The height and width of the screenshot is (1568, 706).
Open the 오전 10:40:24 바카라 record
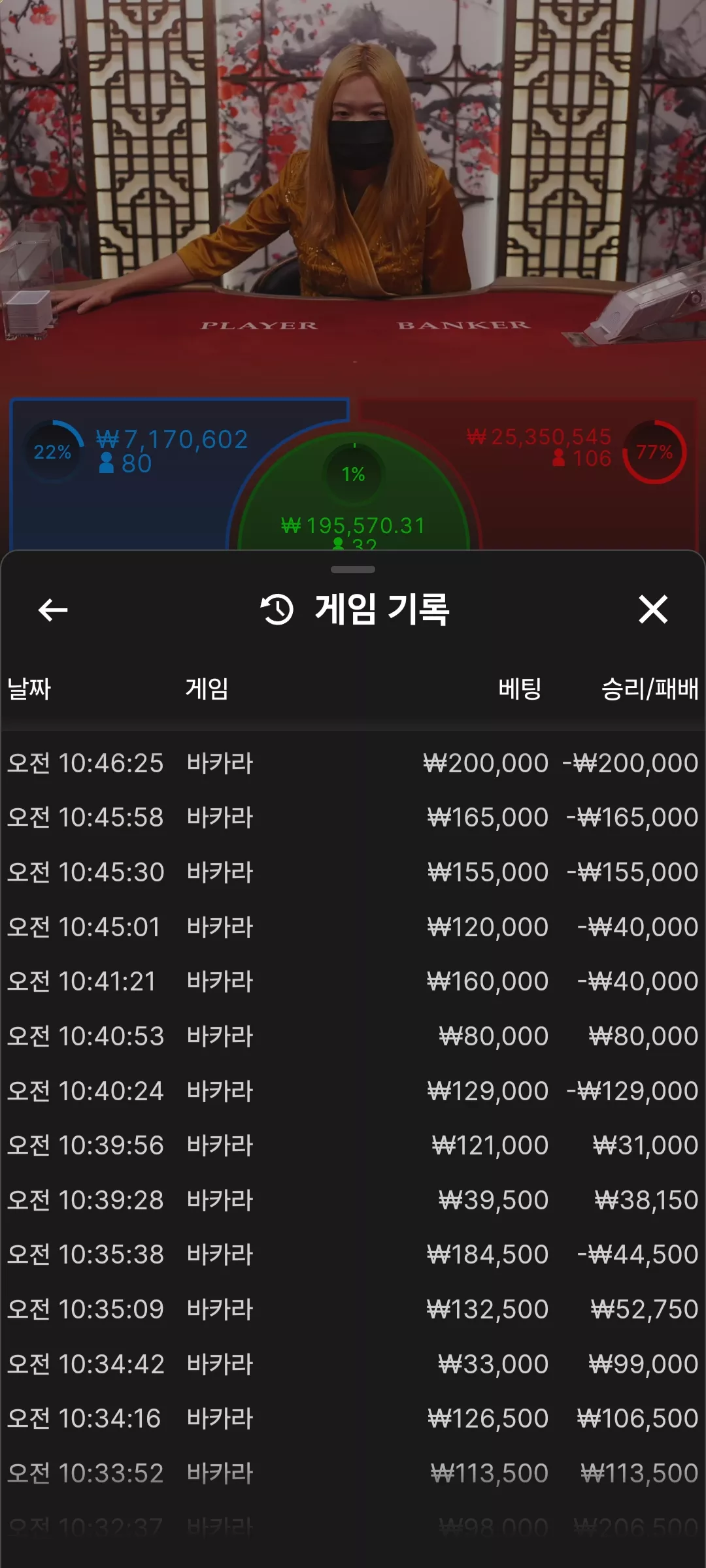pyautogui.click(x=353, y=1091)
